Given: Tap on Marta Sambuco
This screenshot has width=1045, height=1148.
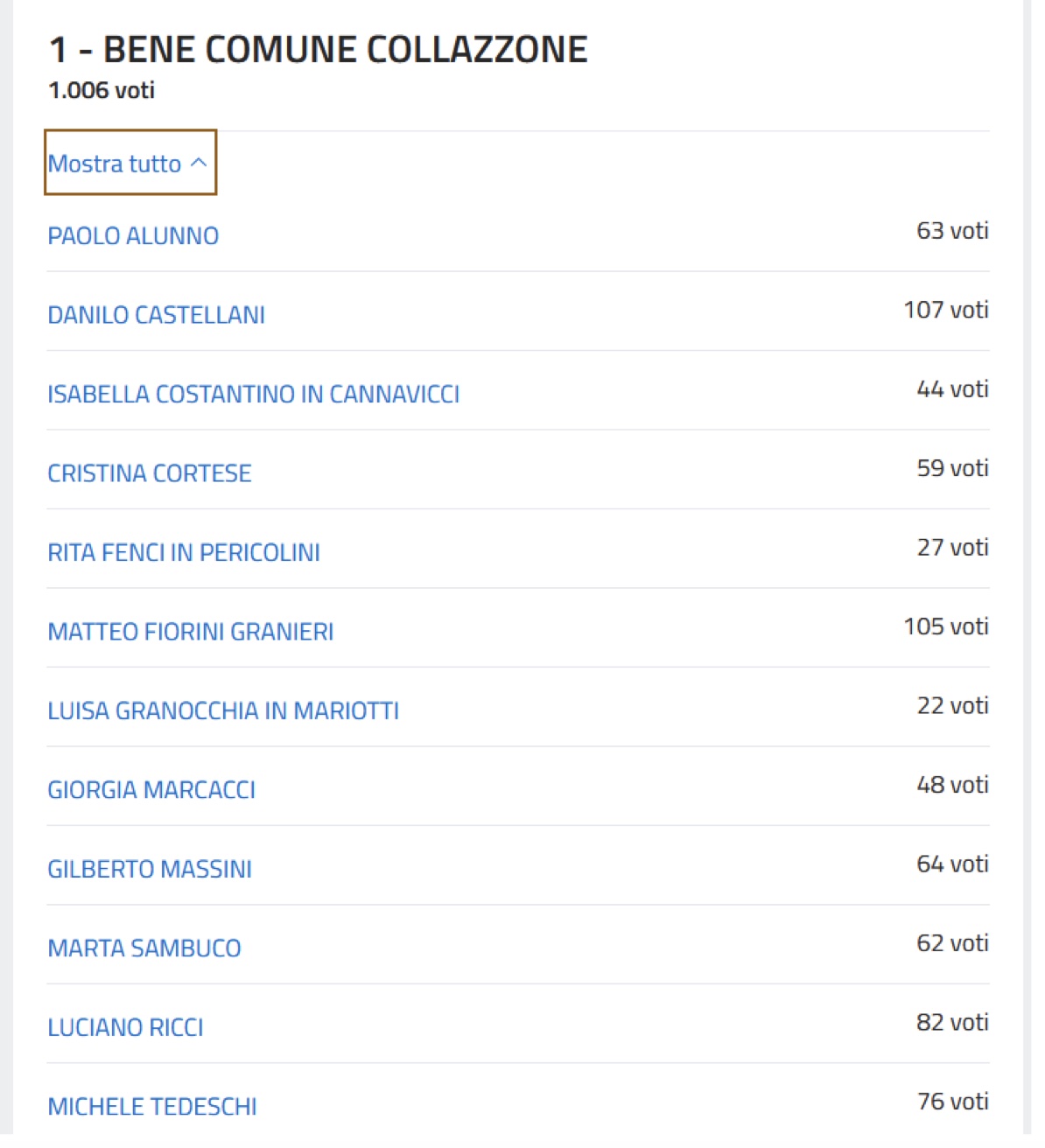Looking at the screenshot, I should pos(144,948).
